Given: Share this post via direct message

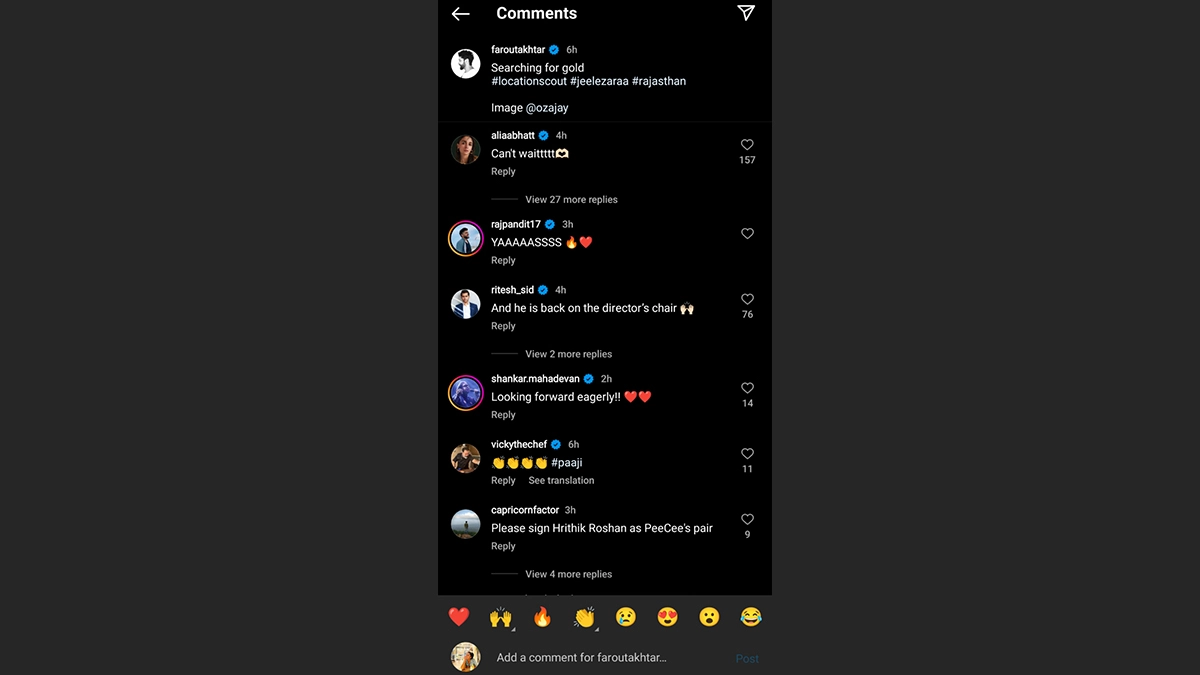Looking at the screenshot, I should pyautogui.click(x=746, y=13).
